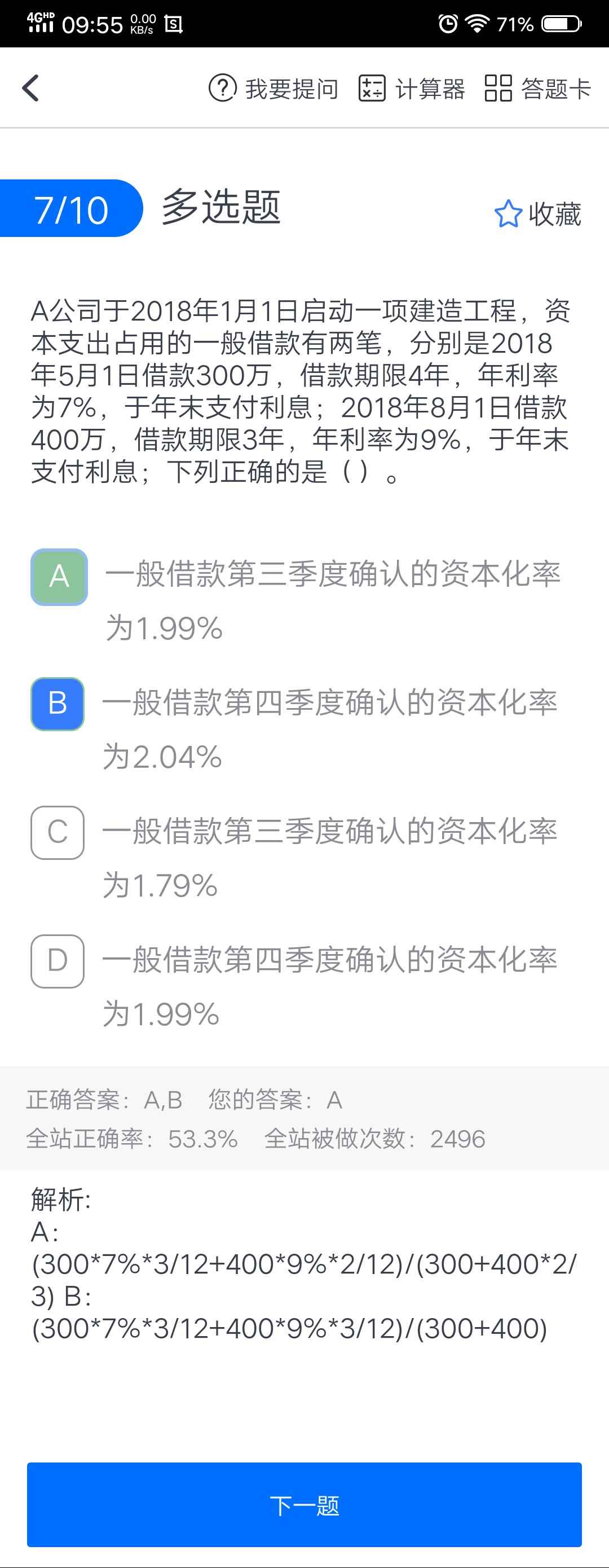The image size is (609, 1568).
Task: Go to the next question with 下一题
Action: pyautogui.click(x=304, y=1504)
